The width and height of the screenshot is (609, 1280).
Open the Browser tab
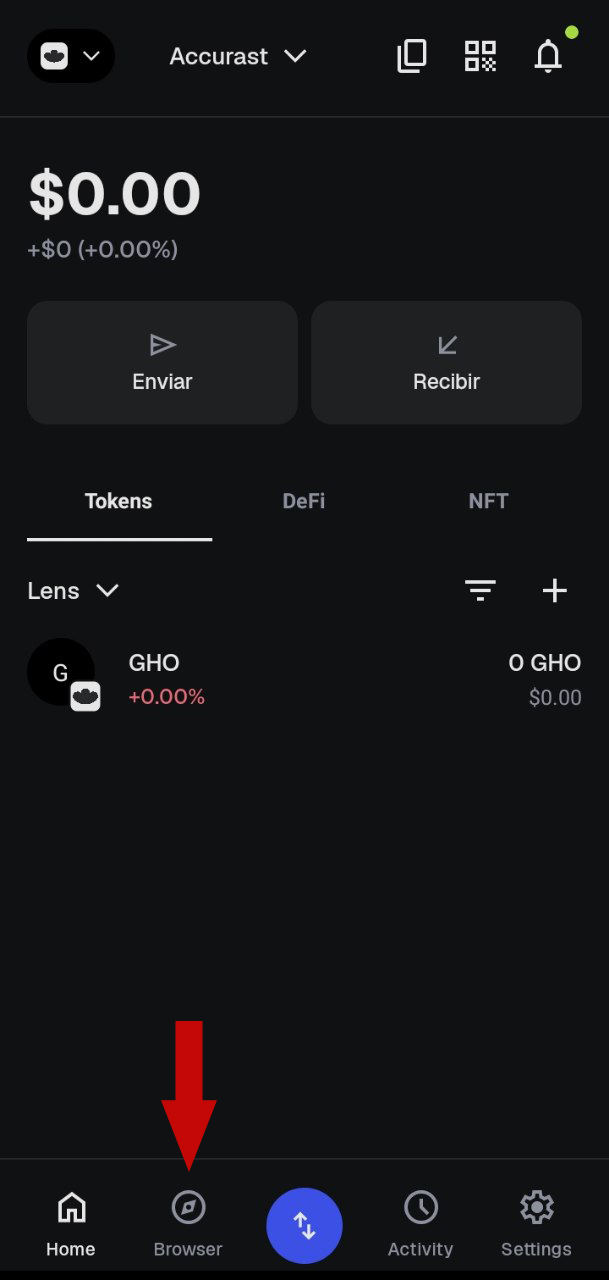(188, 1223)
